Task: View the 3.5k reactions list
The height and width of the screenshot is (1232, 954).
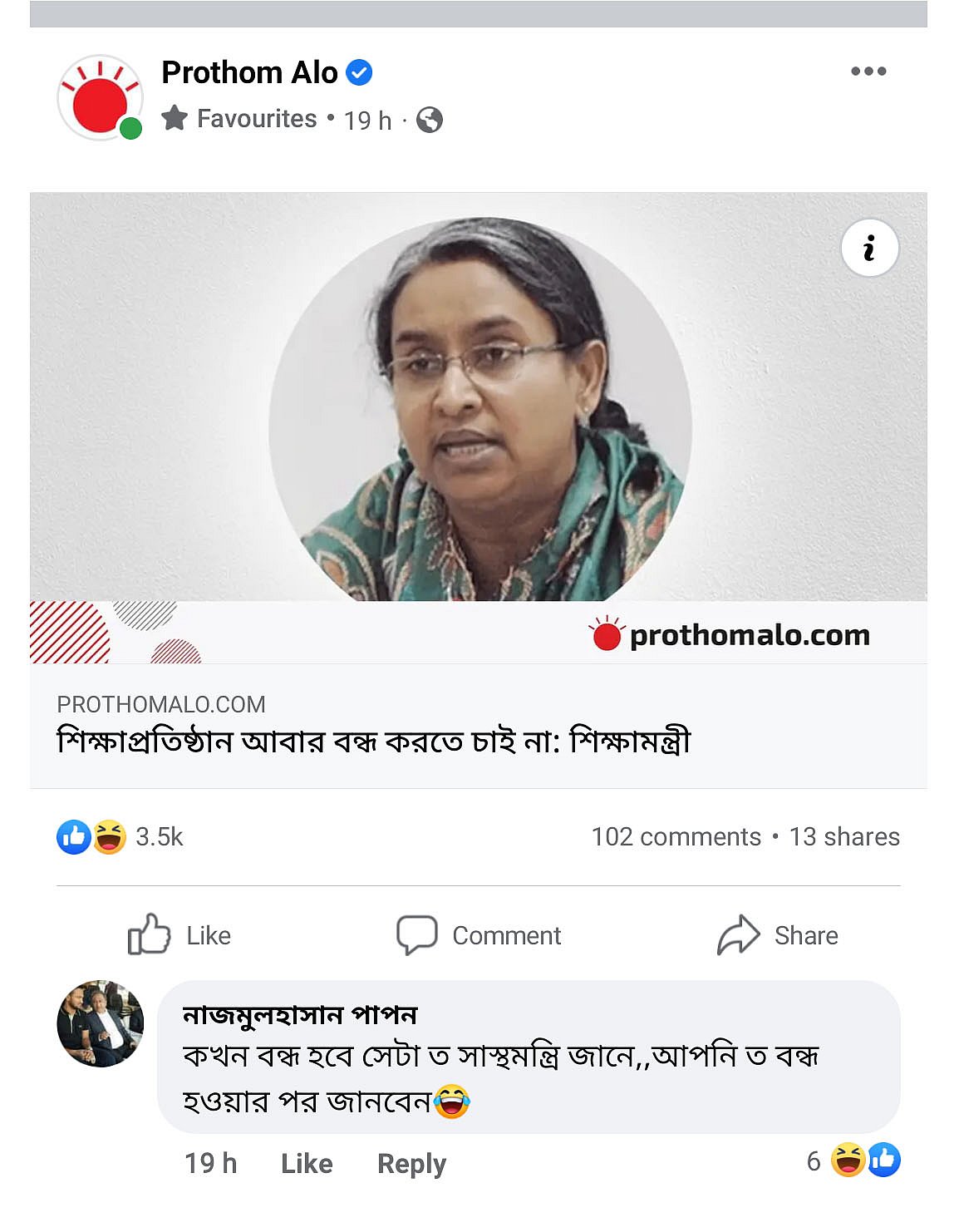Action: [x=120, y=836]
